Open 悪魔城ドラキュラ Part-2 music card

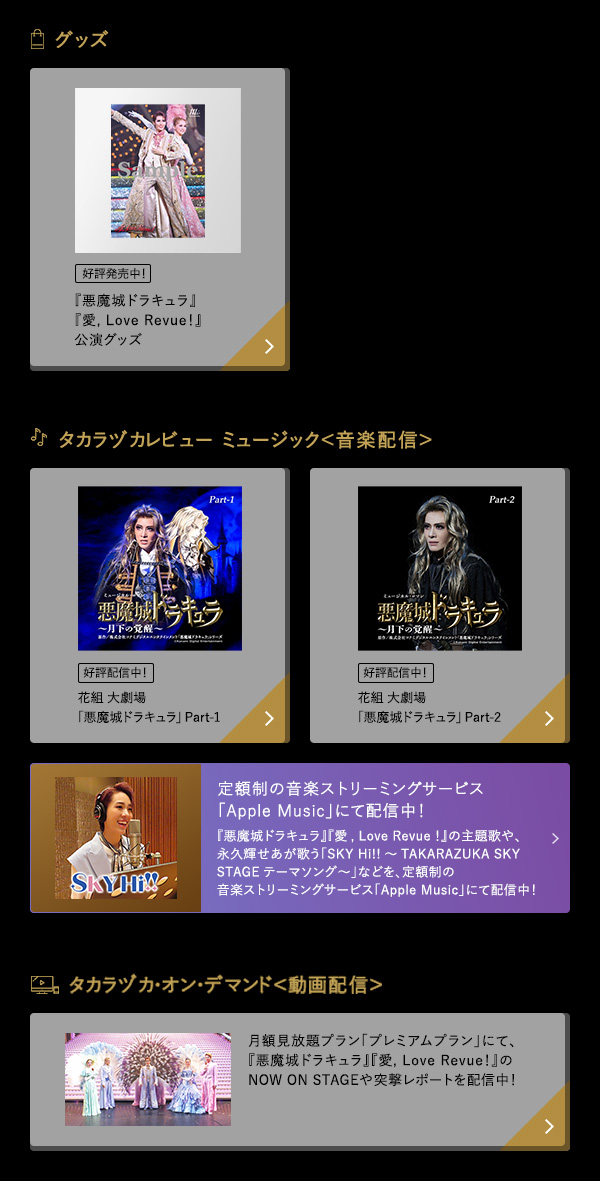(x=440, y=605)
